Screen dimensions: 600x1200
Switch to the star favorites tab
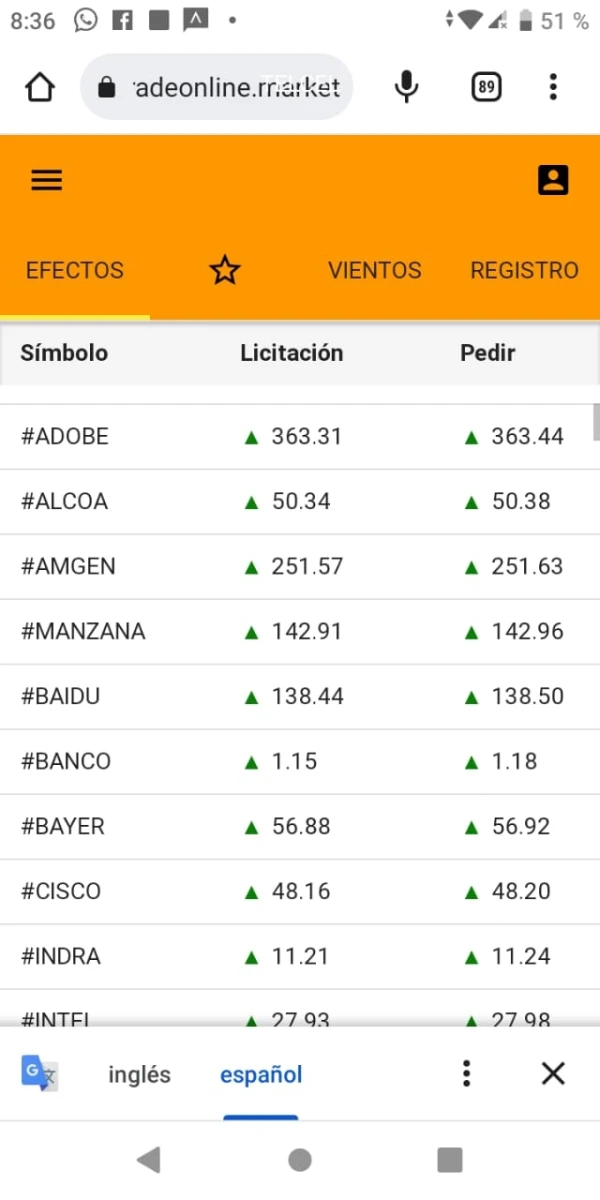225,270
